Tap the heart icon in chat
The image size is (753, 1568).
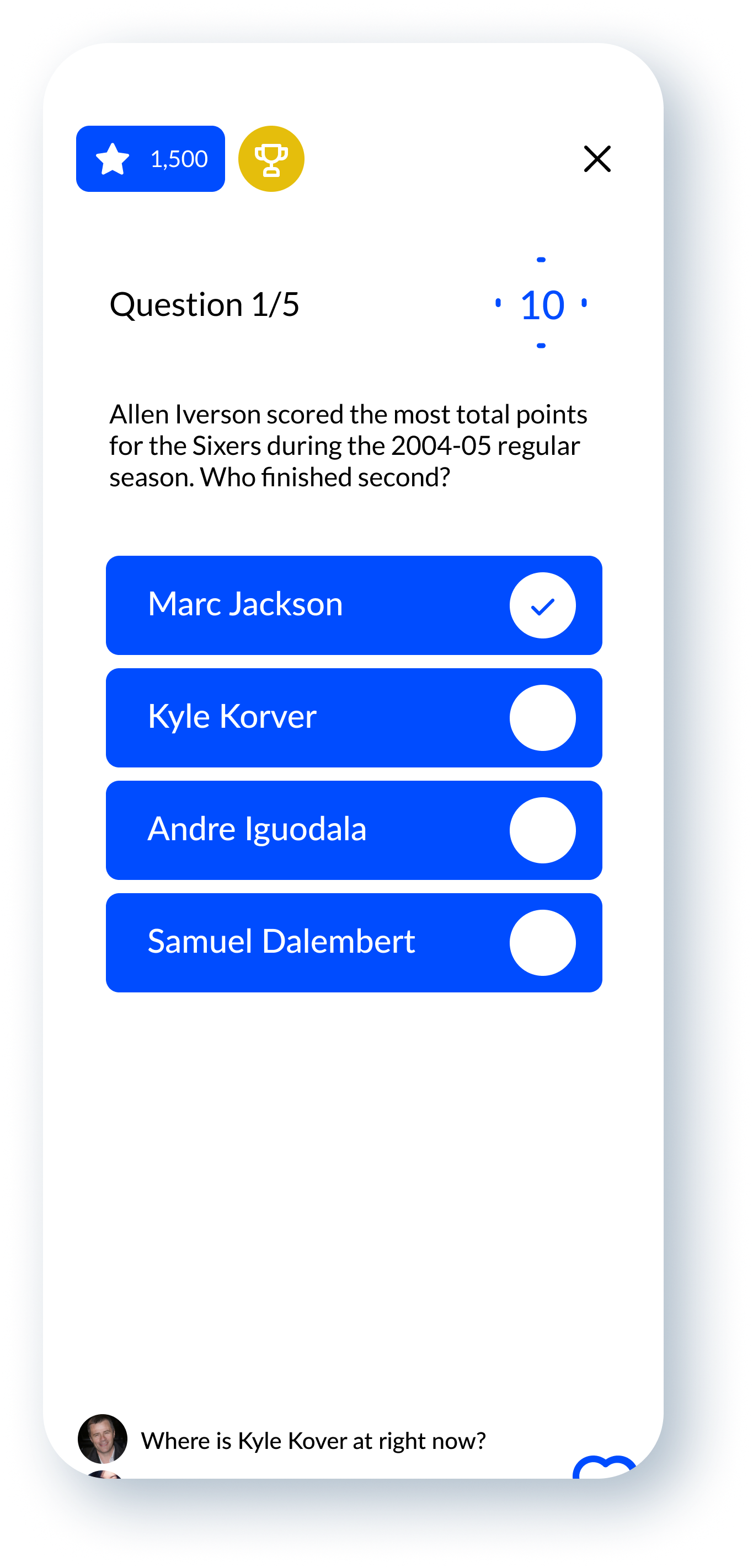coord(605,1468)
